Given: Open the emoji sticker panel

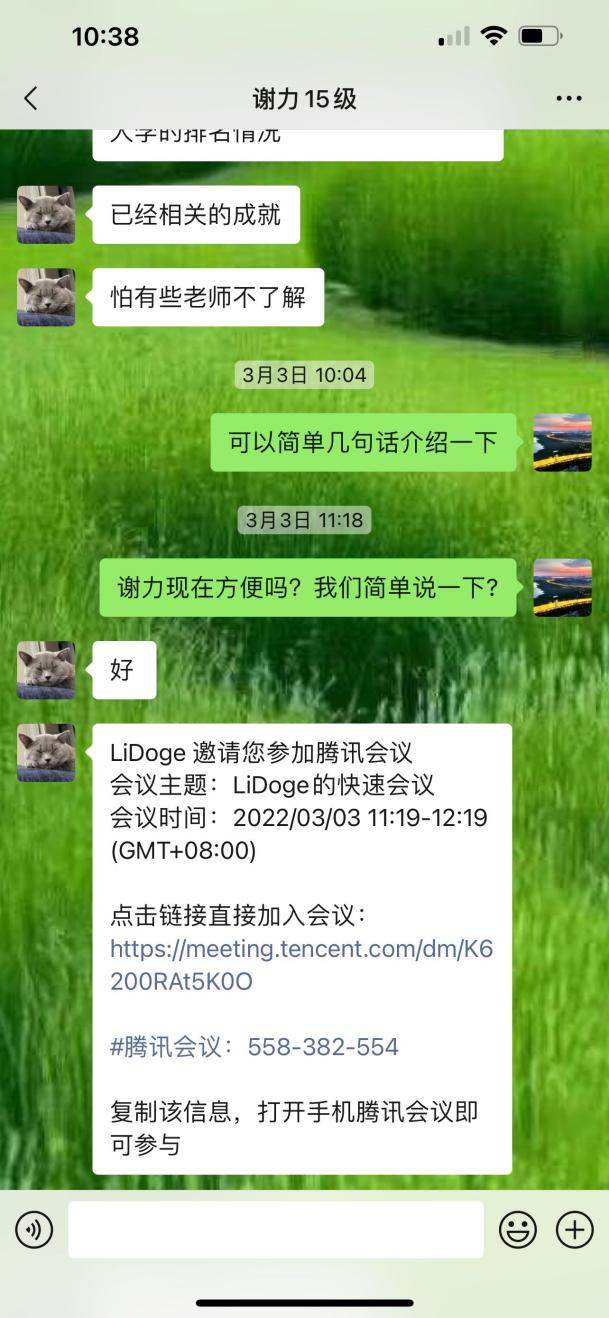Looking at the screenshot, I should (x=518, y=1229).
